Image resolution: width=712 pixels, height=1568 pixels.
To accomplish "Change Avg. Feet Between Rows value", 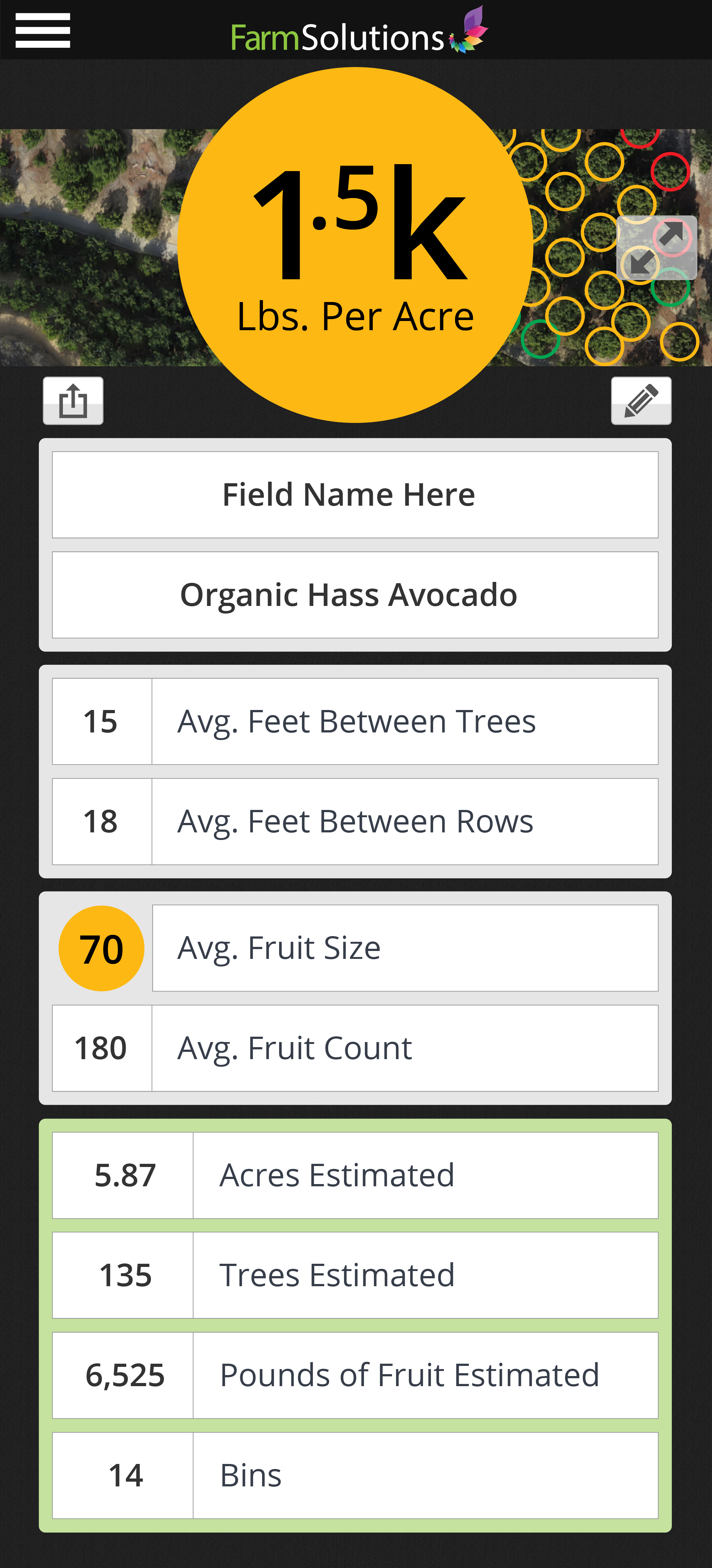I will (102, 821).
